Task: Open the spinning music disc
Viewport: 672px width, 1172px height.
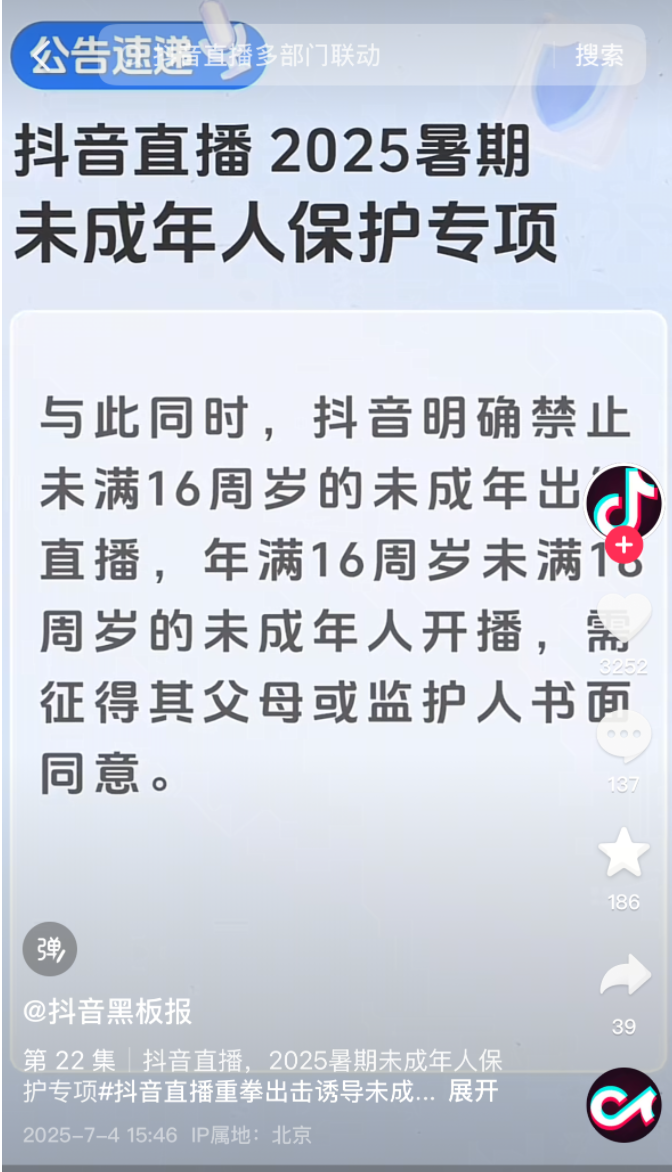Action: (624, 1105)
